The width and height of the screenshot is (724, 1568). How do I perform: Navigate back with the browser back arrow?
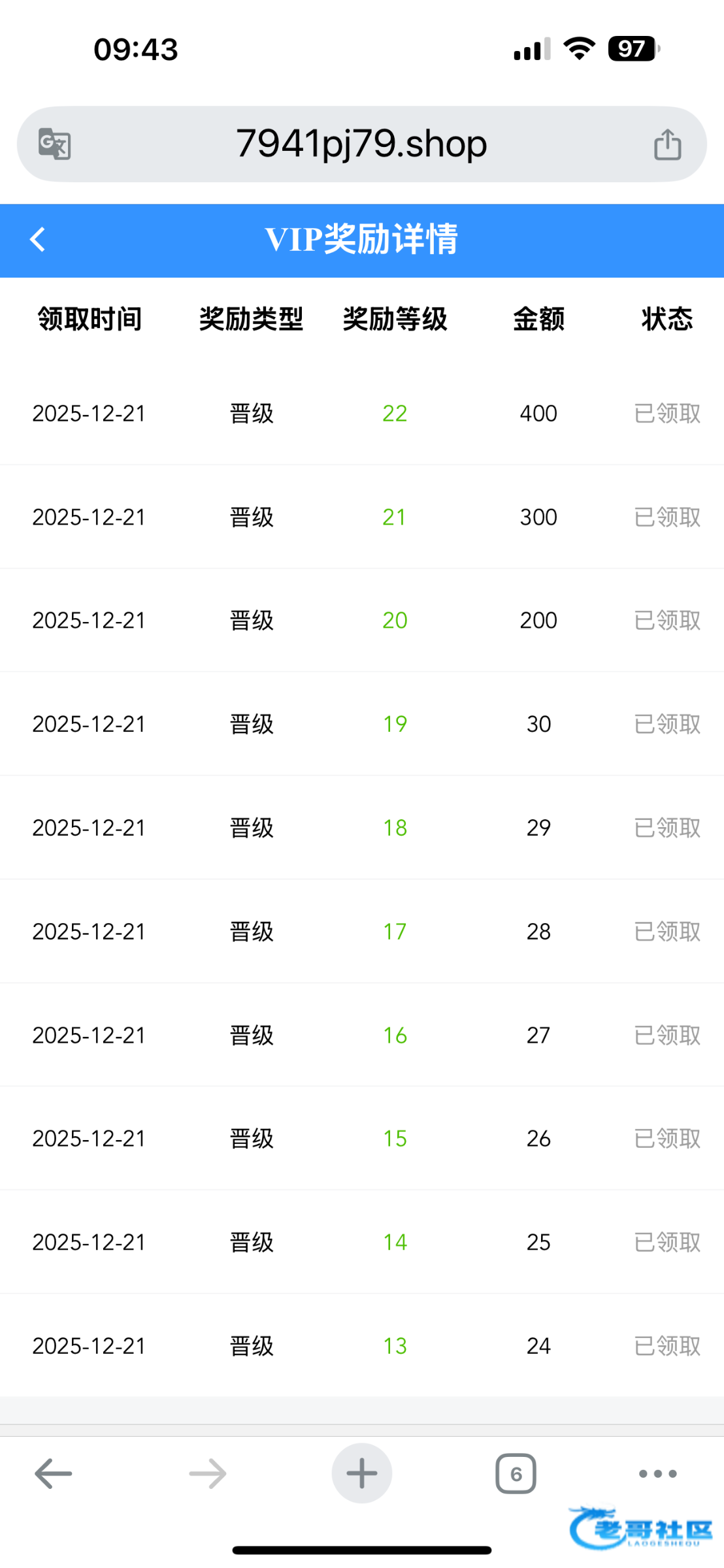pos(54,1473)
